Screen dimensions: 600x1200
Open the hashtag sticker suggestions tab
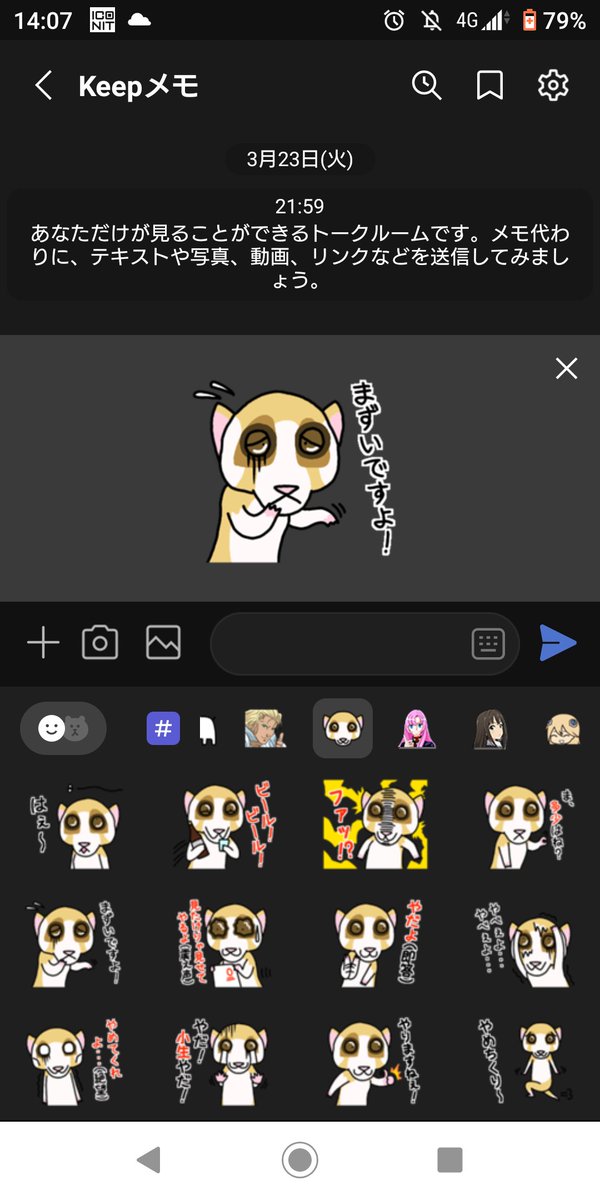pyautogui.click(x=163, y=728)
